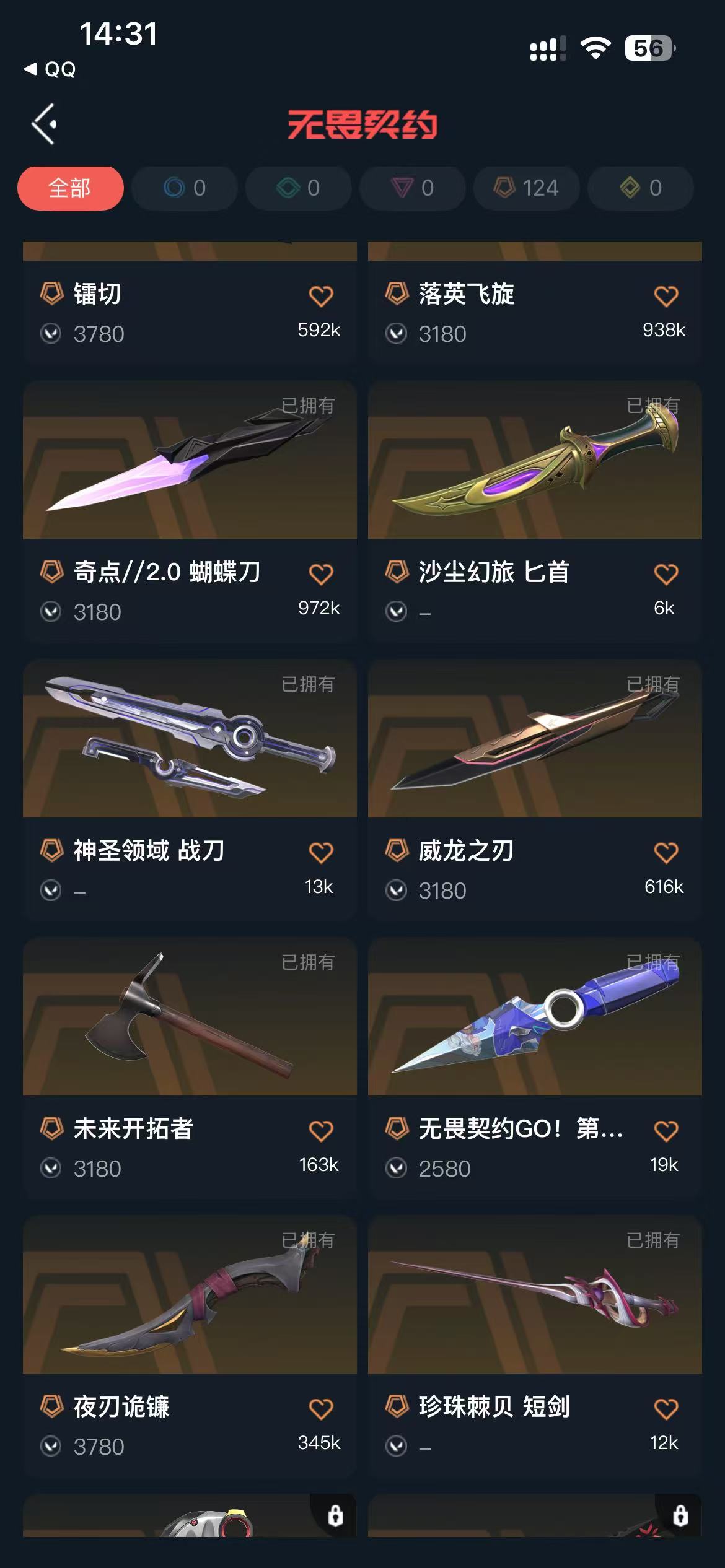Favorite the 珍珠棘贝 短剑 skin
The image size is (725, 1568).
(x=666, y=1409)
